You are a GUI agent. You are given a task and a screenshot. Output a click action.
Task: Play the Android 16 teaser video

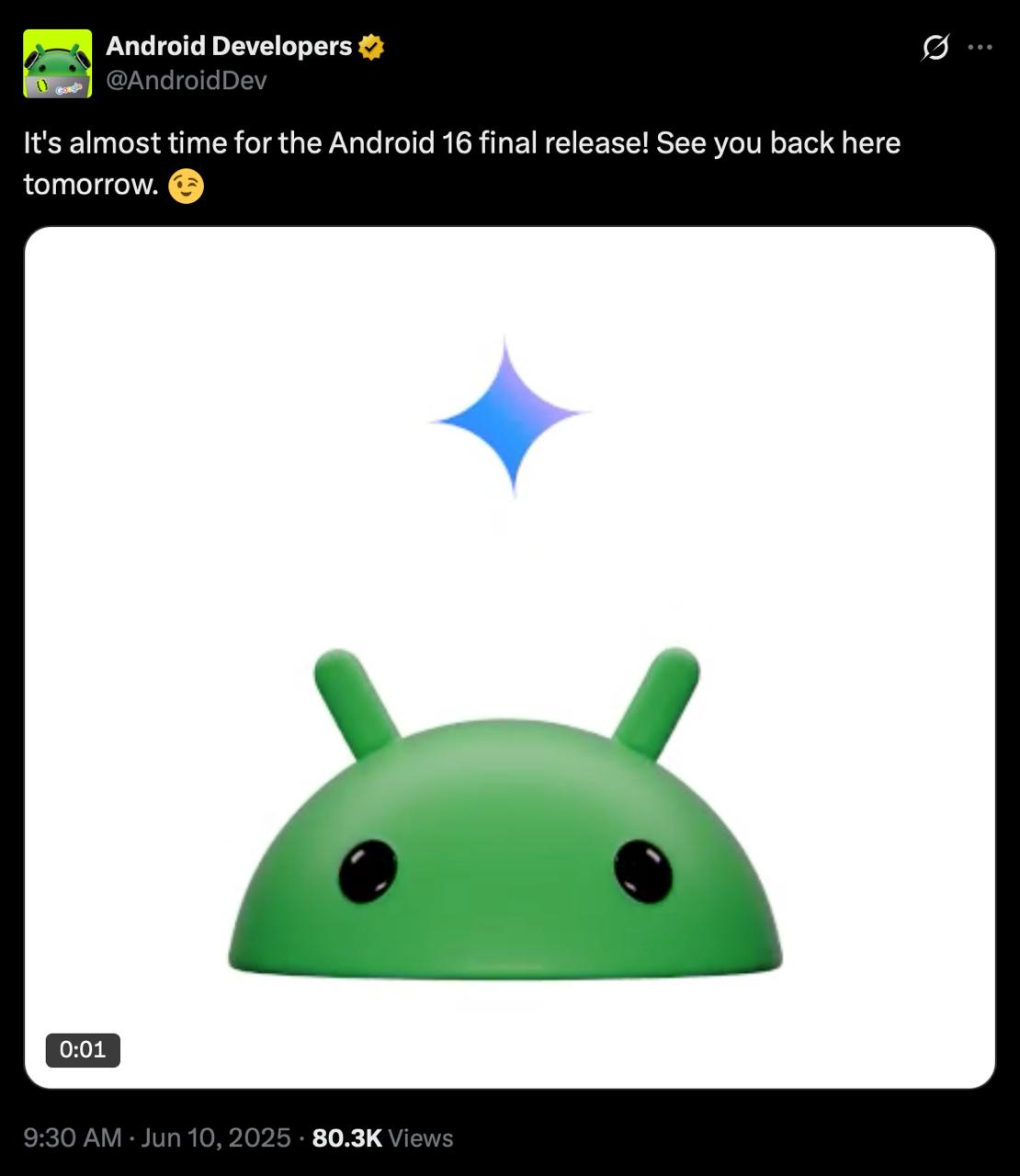tap(510, 658)
